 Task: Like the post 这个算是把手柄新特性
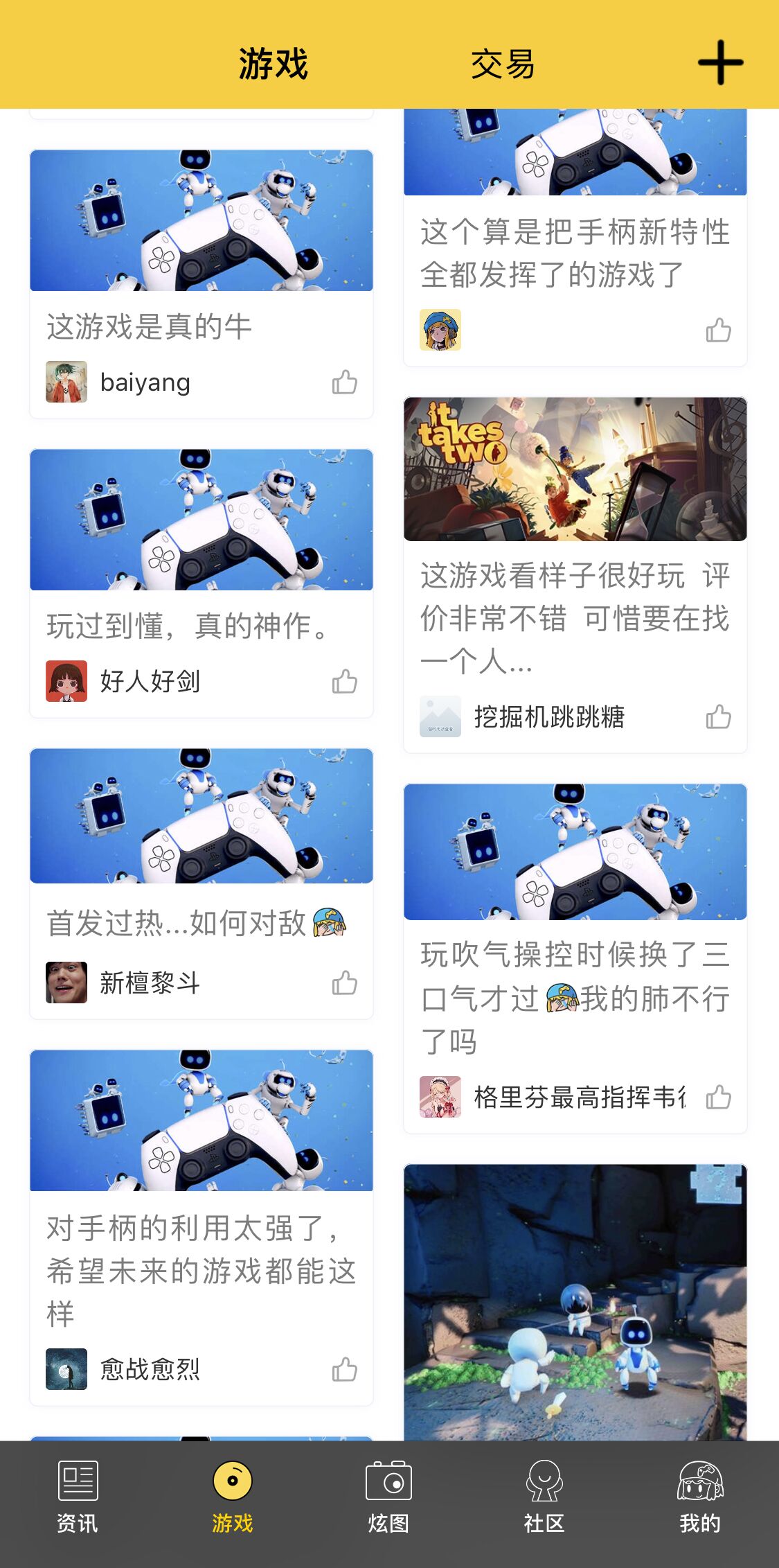click(x=718, y=331)
